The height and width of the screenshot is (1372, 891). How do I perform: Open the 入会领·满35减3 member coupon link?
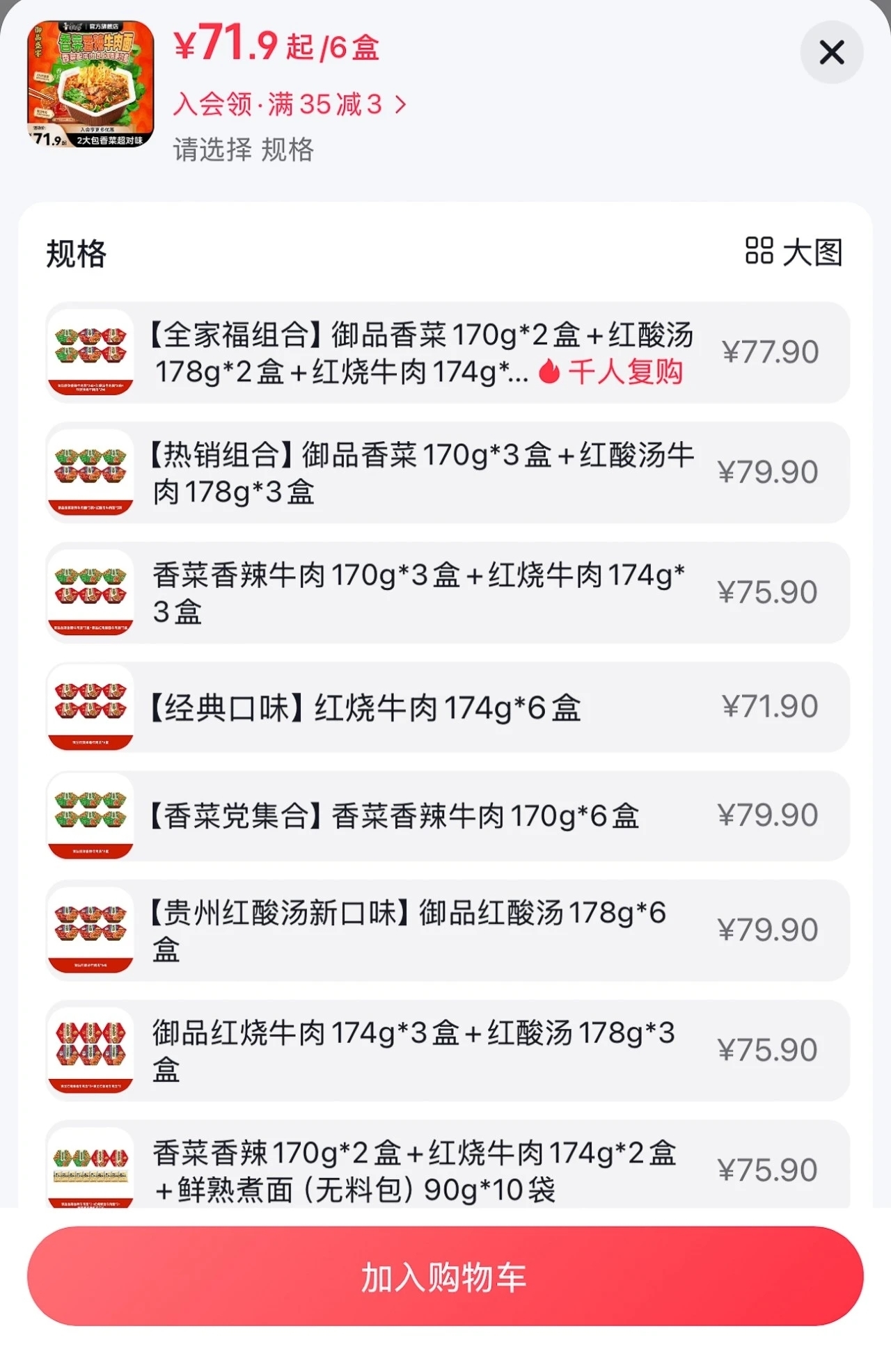[x=290, y=104]
